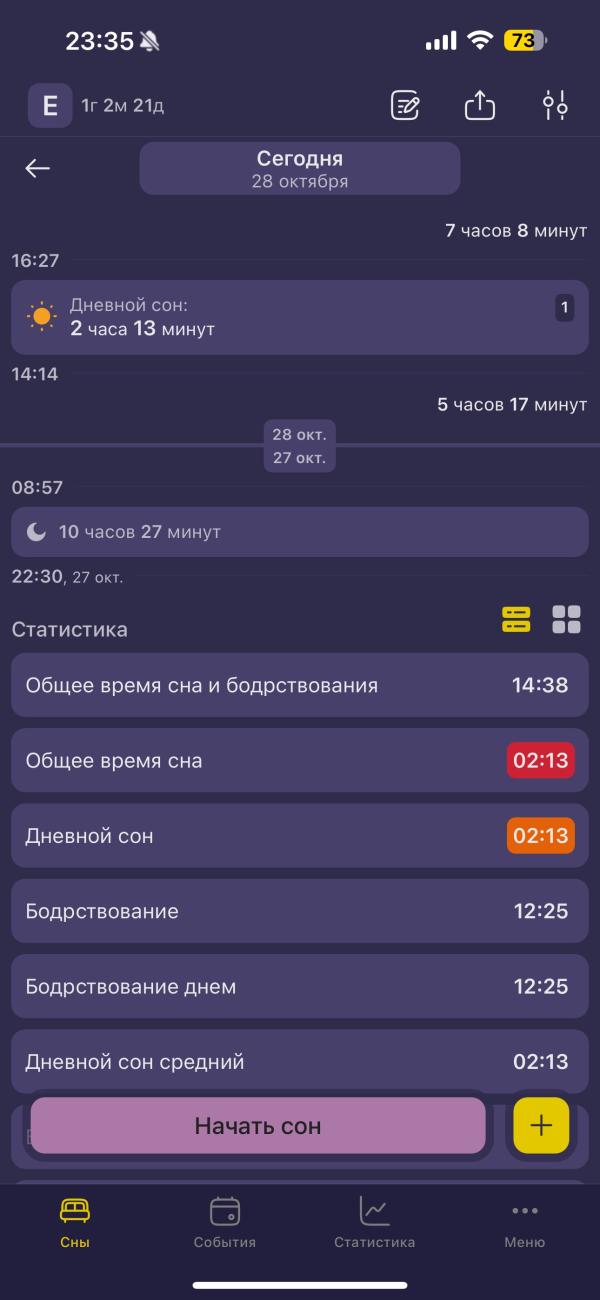Switch statistics to grid view

(x=566, y=620)
